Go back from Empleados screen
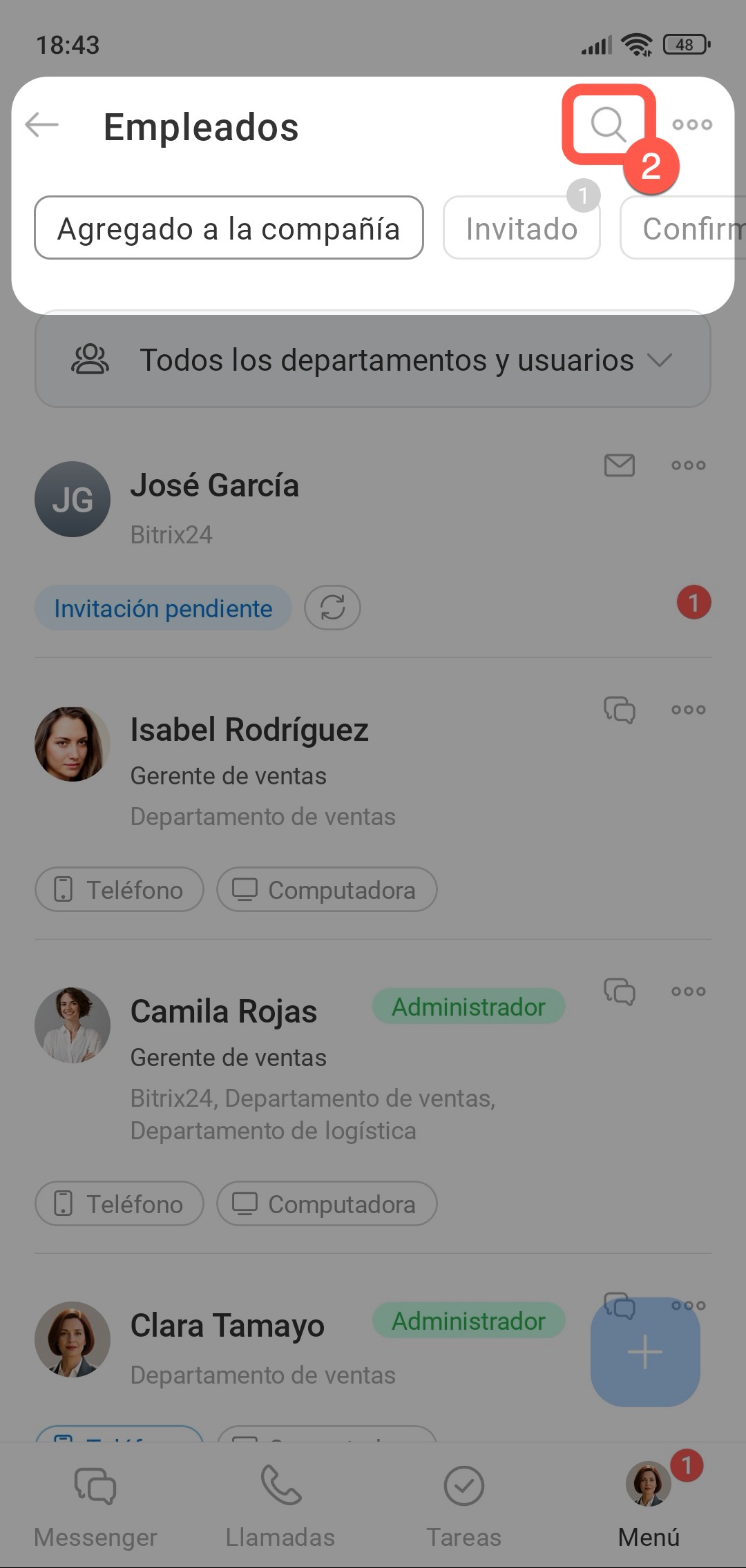The image size is (746, 1568). pyautogui.click(x=42, y=125)
